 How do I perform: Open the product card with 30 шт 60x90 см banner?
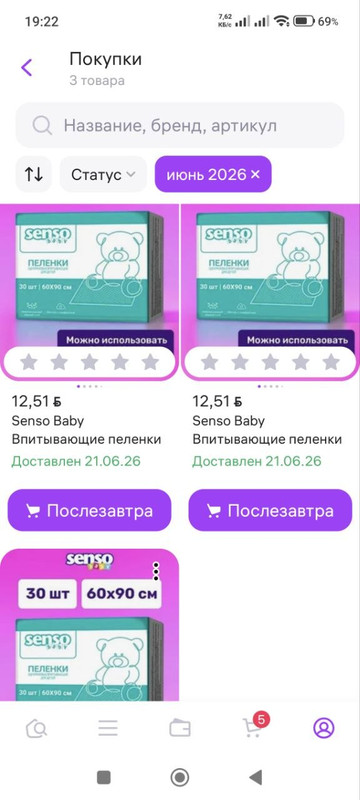pos(90,625)
